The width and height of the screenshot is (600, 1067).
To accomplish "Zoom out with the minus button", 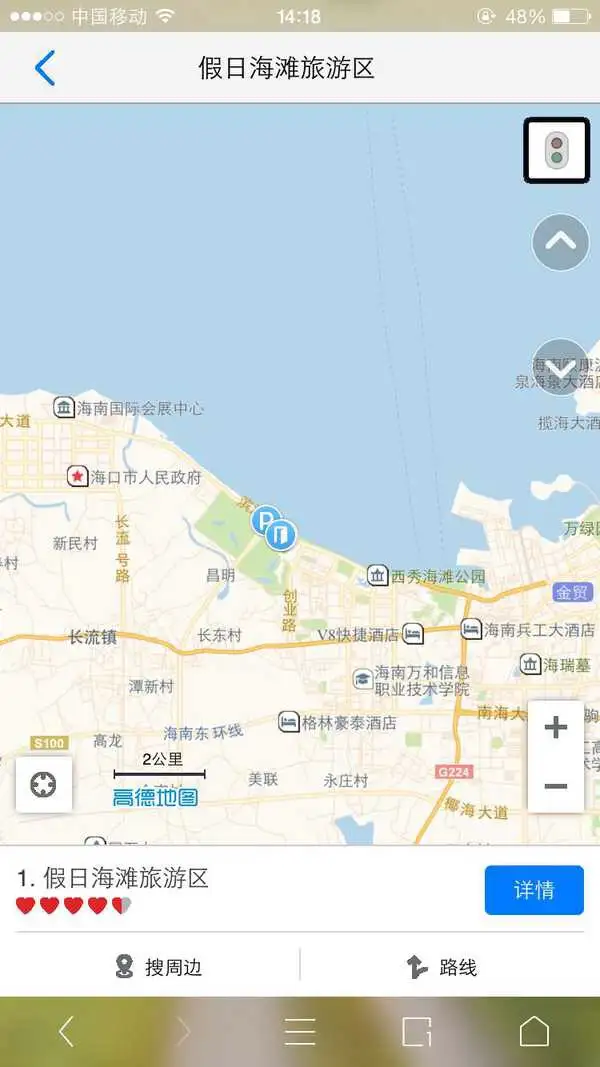I will [x=555, y=786].
